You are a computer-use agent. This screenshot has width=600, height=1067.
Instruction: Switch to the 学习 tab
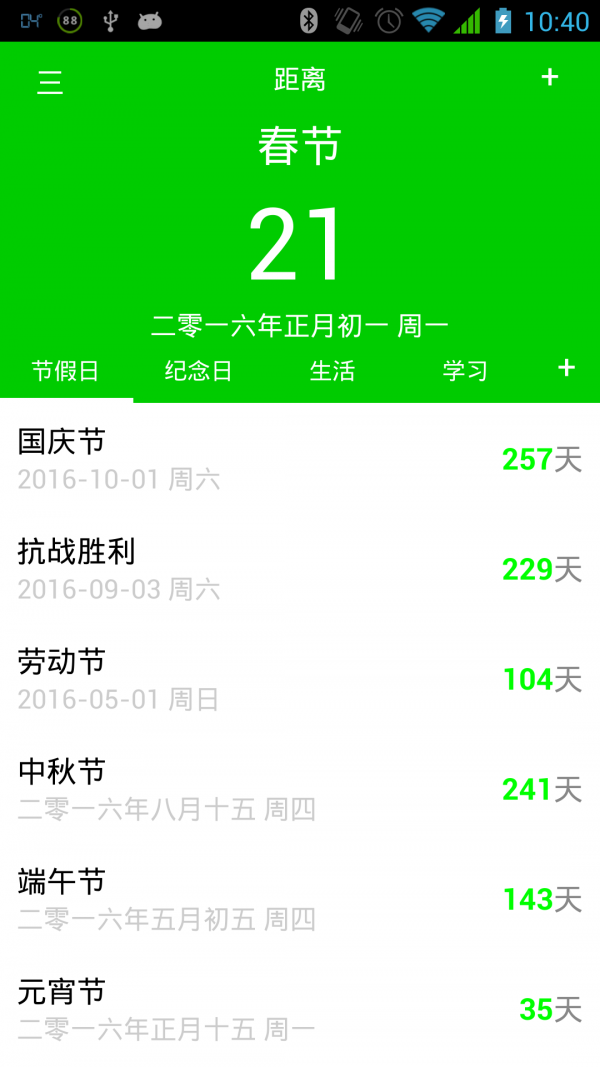pos(465,371)
